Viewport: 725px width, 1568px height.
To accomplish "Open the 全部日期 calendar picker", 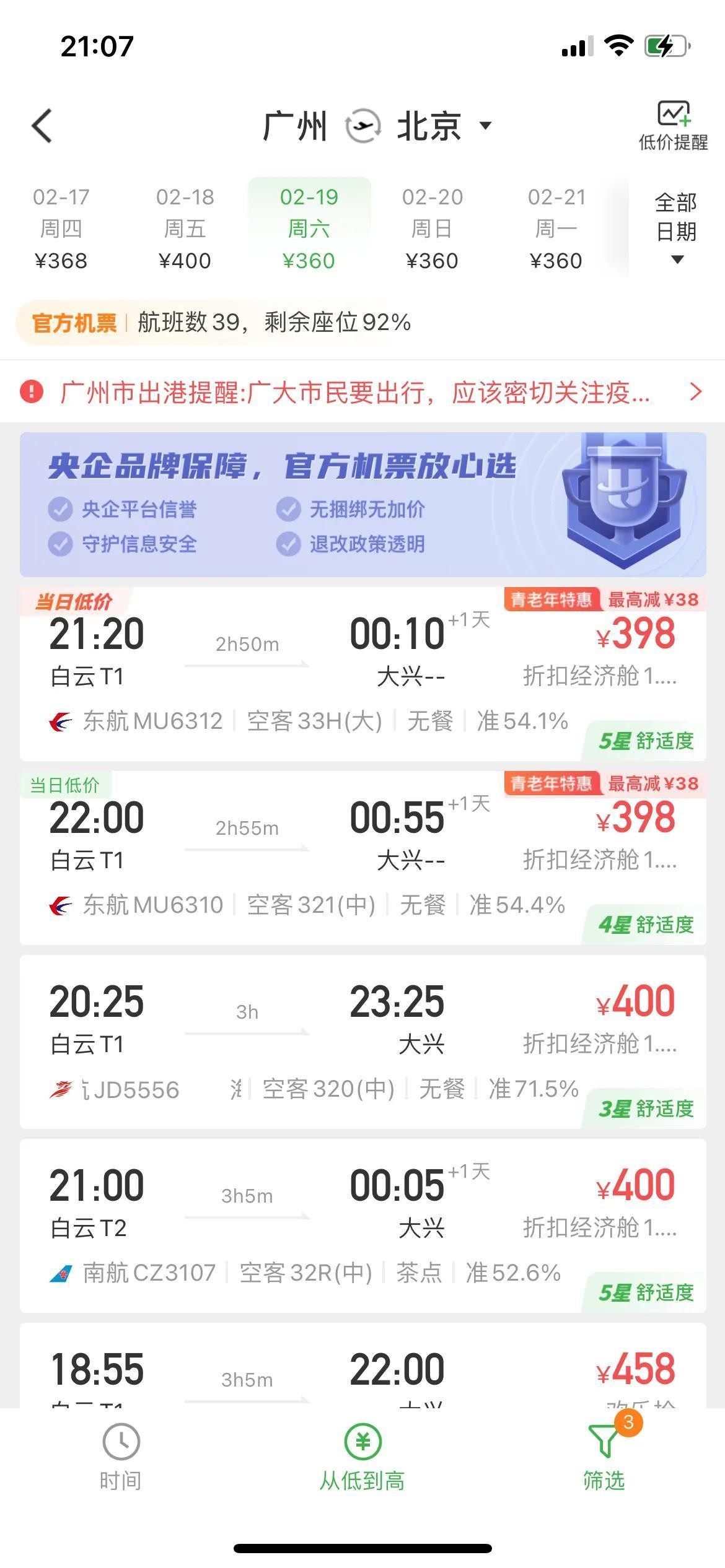I will tap(676, 229).
